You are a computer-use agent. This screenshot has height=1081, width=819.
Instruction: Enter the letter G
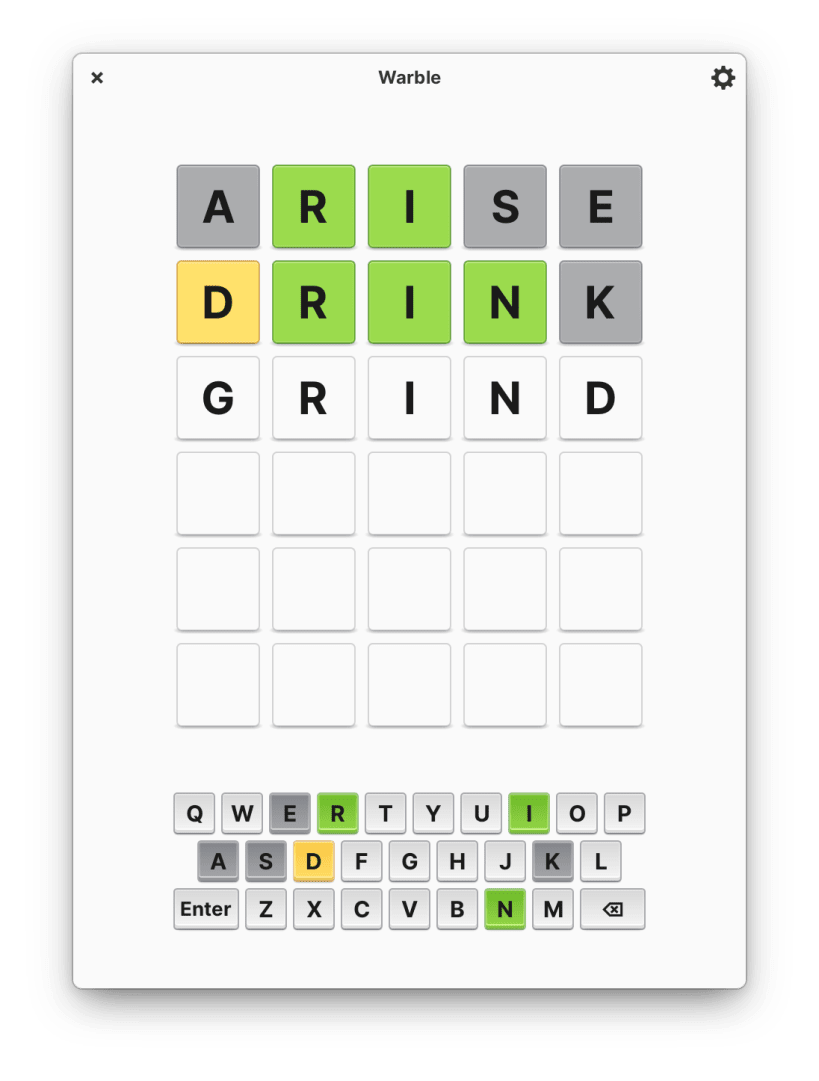coord(409,861)
